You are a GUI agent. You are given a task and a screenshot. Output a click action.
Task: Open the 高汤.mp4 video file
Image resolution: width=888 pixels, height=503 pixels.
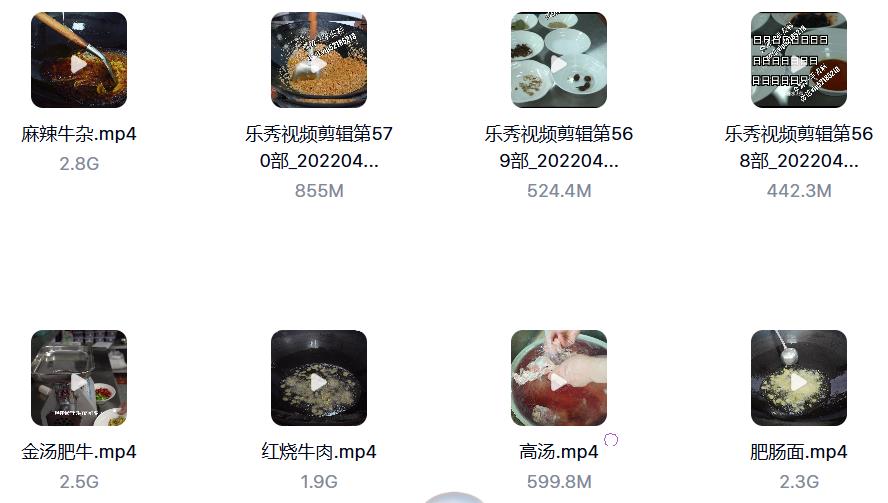[x=559, y=378]
